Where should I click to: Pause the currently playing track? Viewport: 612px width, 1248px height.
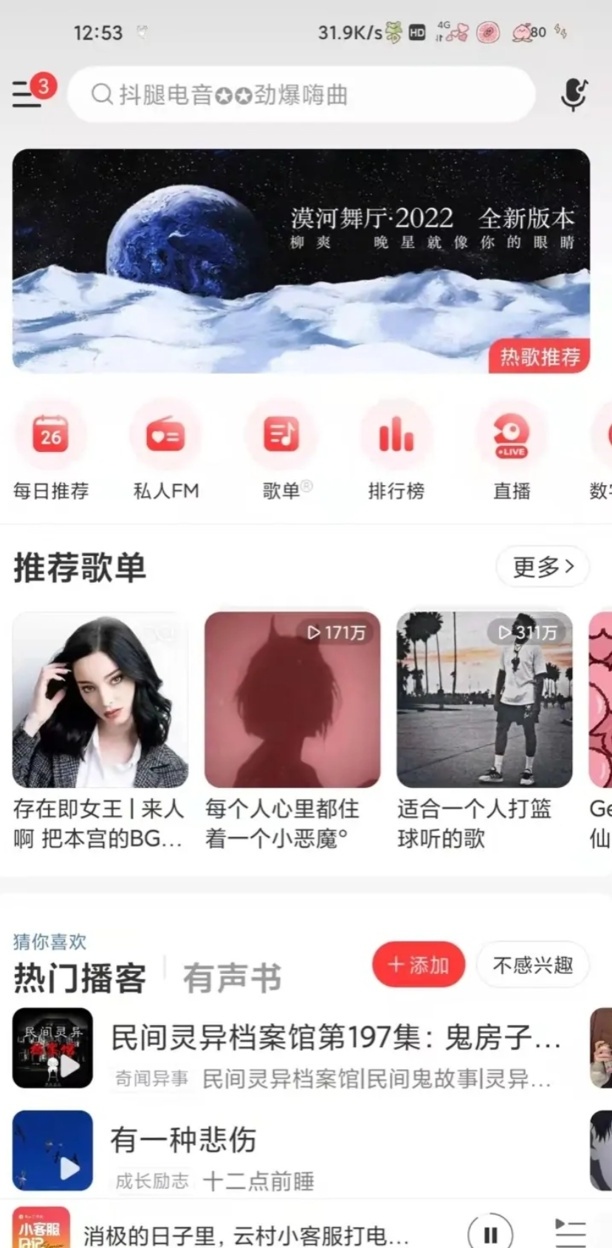[x=490, y=1231]
